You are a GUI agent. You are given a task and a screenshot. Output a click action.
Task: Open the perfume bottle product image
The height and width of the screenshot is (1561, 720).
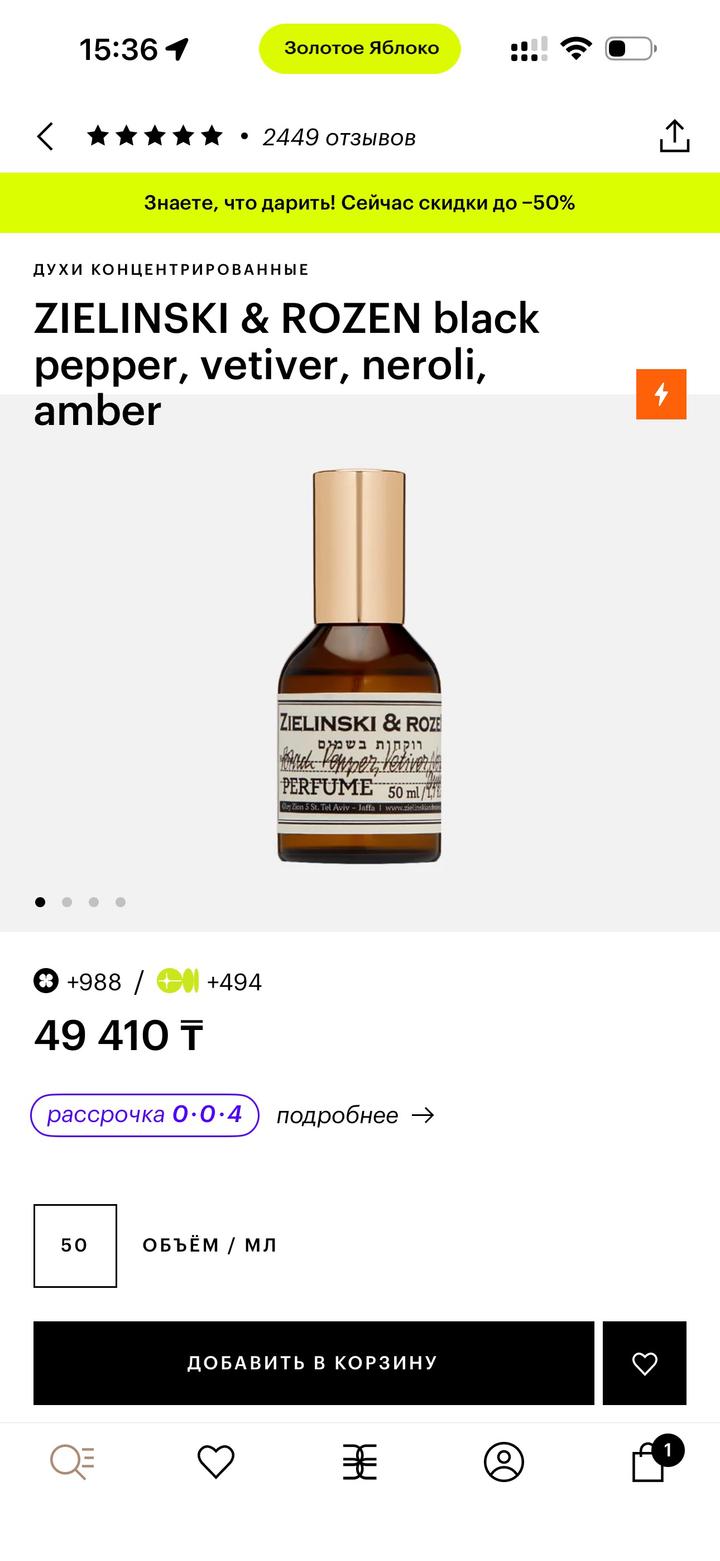(x=359, y=665)
